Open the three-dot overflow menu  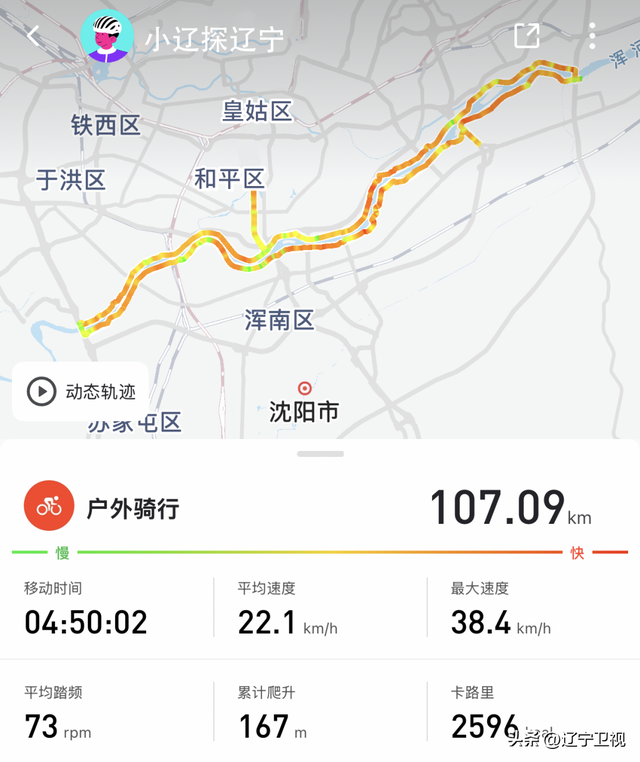point(593,36)
